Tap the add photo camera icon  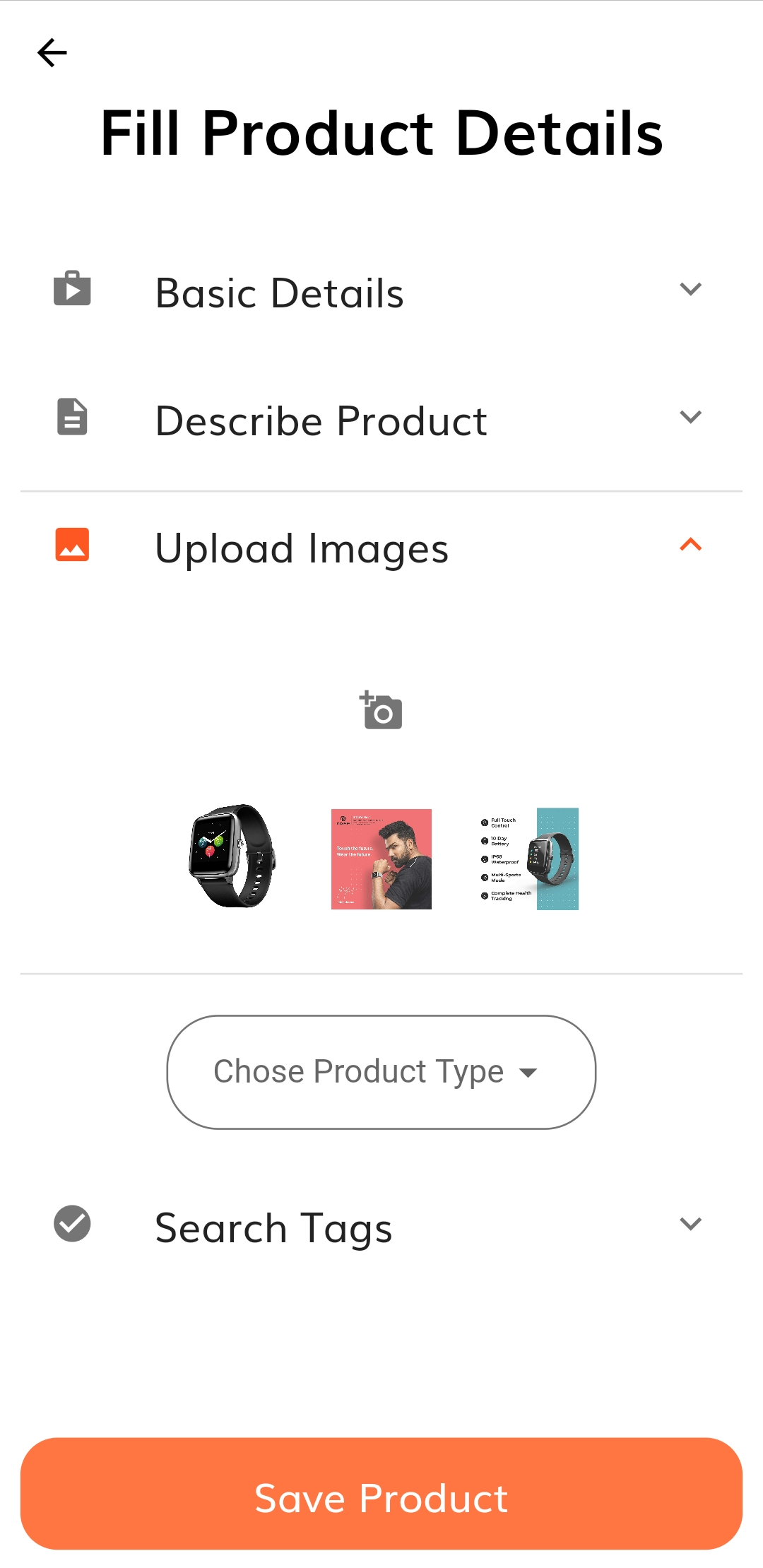pyautogui.click(x=381, y=710)
